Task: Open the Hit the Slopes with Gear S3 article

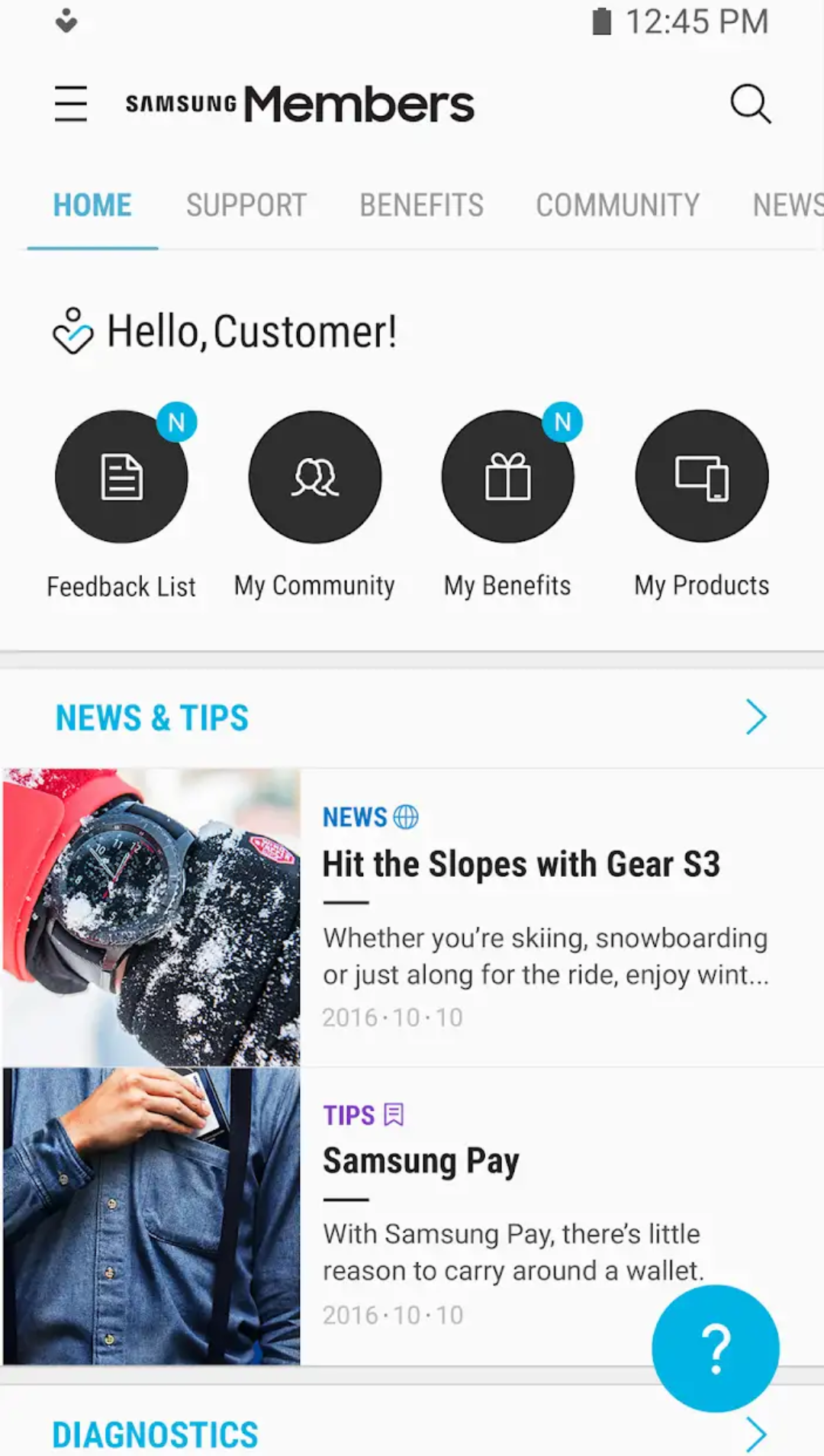Action: click(521, 865)
